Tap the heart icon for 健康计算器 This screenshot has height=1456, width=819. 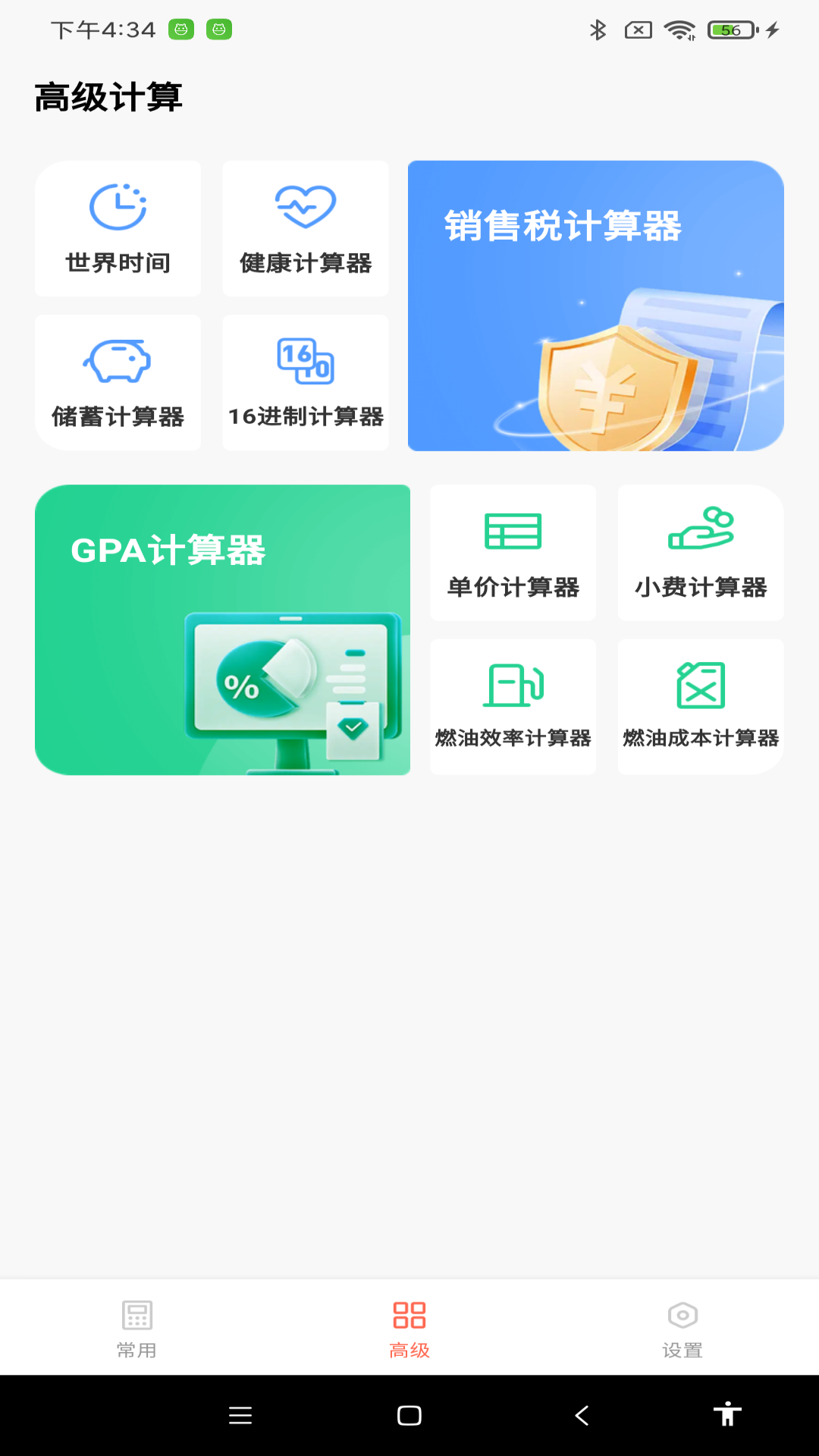(305, 206)
